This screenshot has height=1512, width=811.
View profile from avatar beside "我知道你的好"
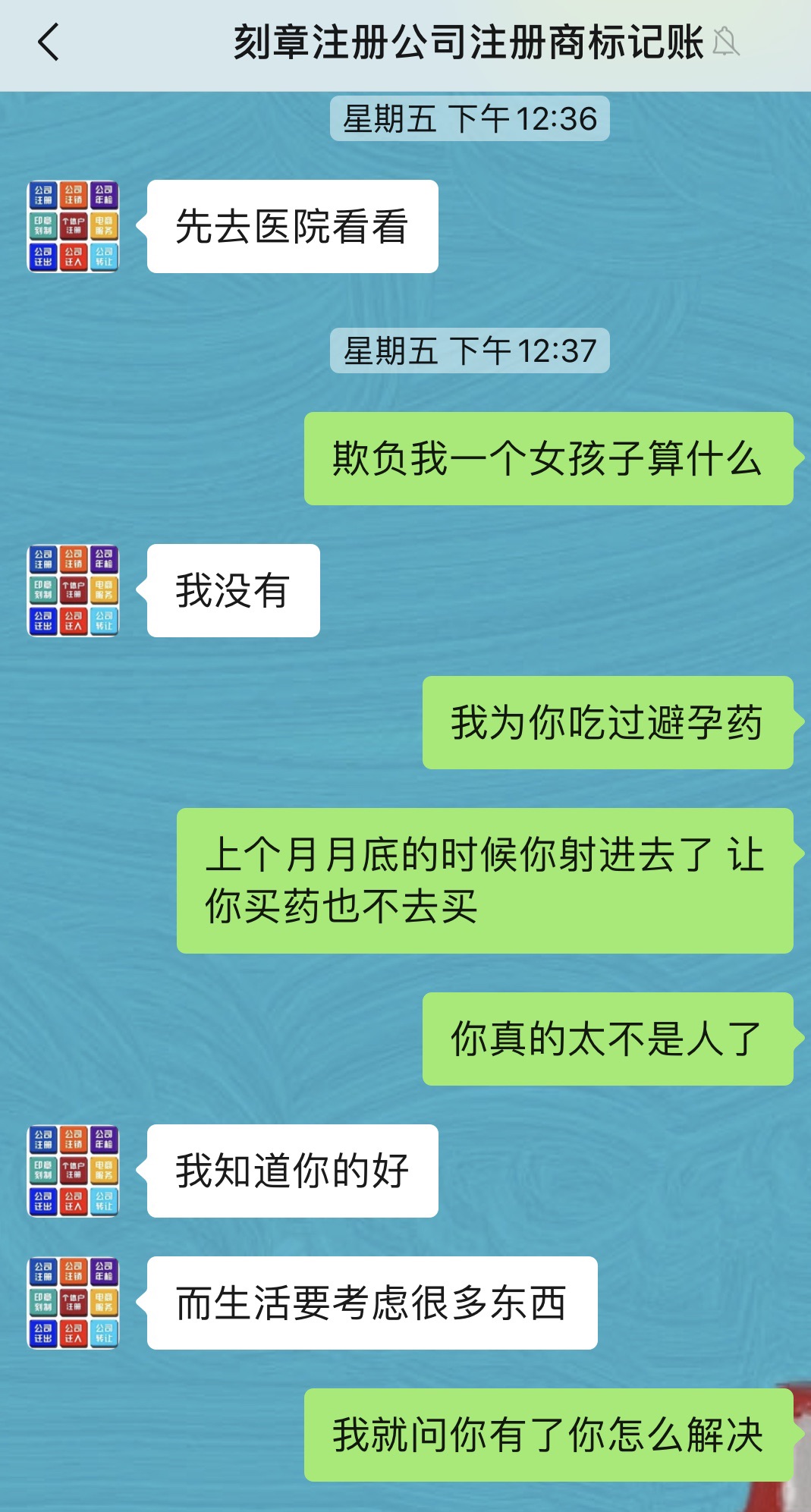(74, 1171)
